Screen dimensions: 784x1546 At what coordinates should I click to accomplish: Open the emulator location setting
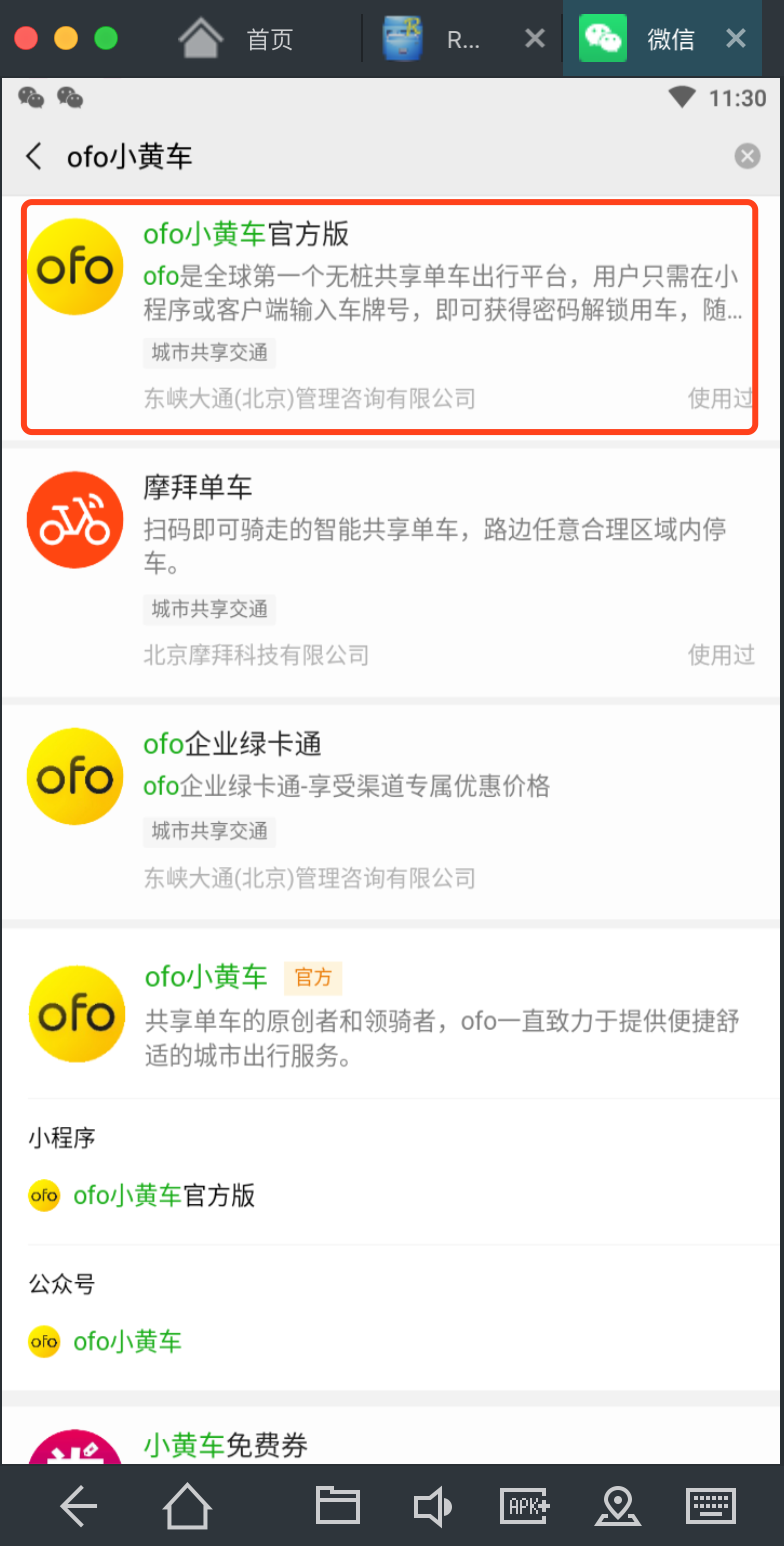617,1506
